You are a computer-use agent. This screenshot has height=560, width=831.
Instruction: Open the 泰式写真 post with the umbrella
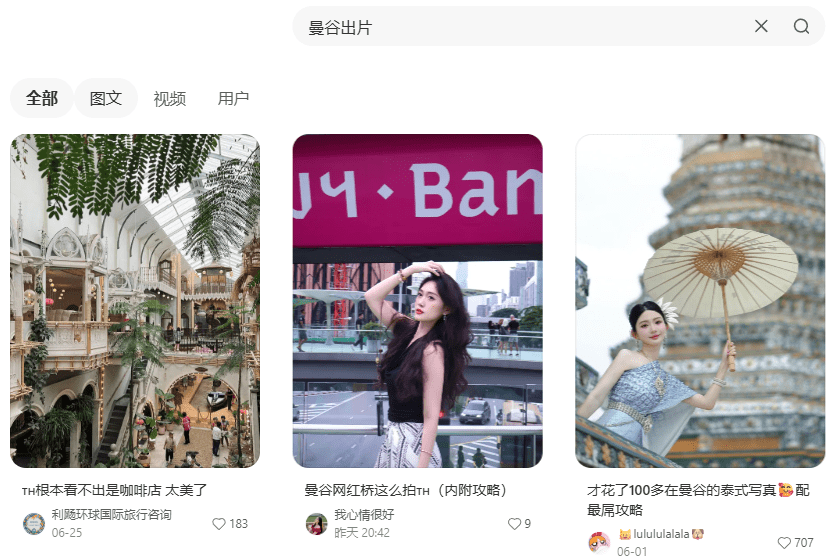pos(700,300)
